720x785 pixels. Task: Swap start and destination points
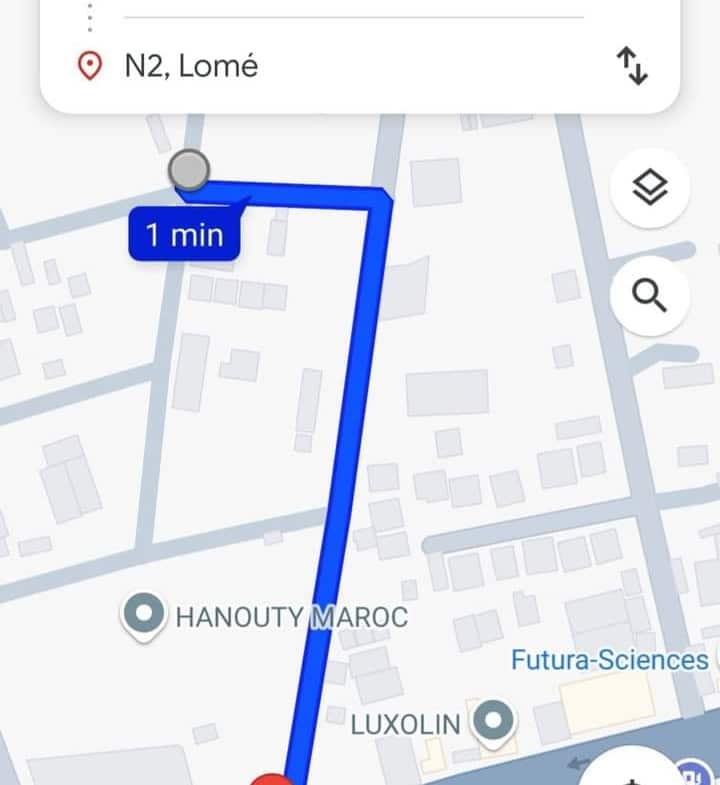coord(631,66)
